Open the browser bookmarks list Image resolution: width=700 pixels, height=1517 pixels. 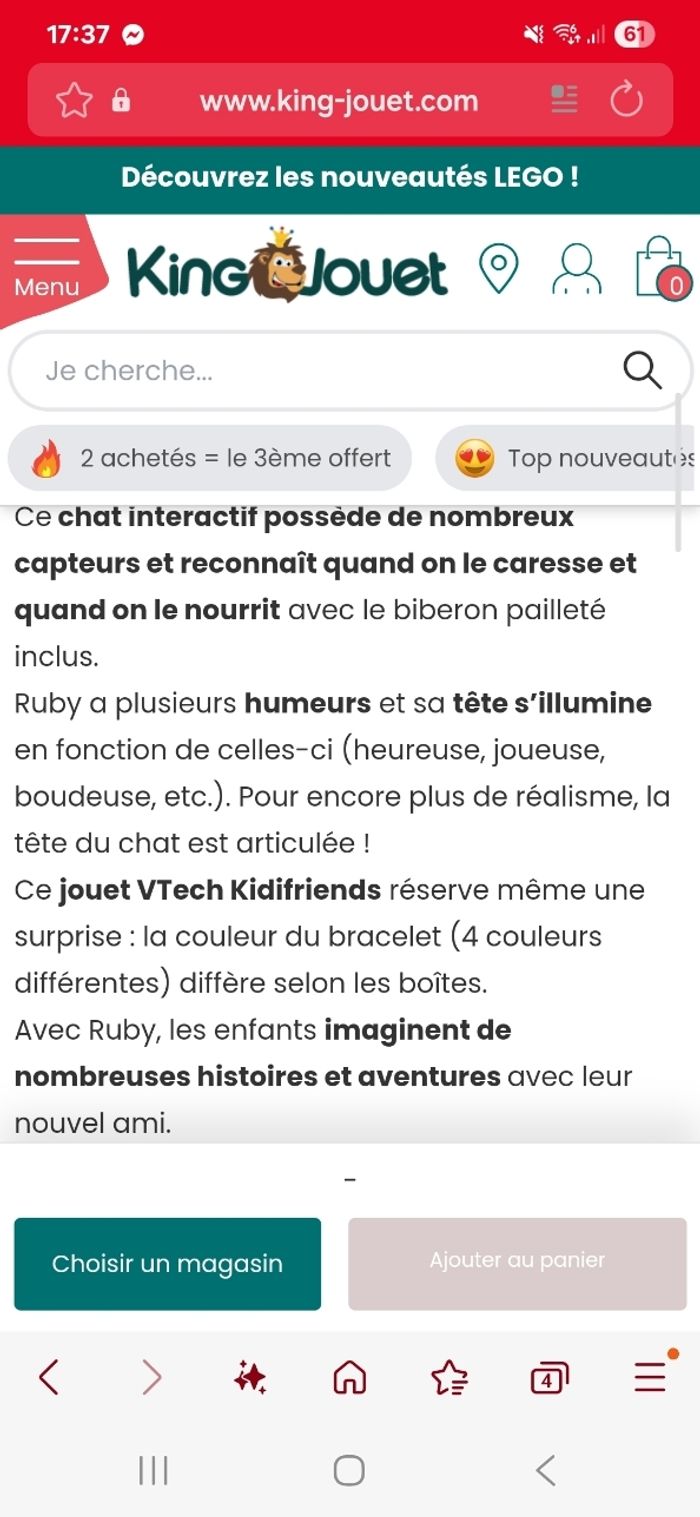tap(449, 1379)
